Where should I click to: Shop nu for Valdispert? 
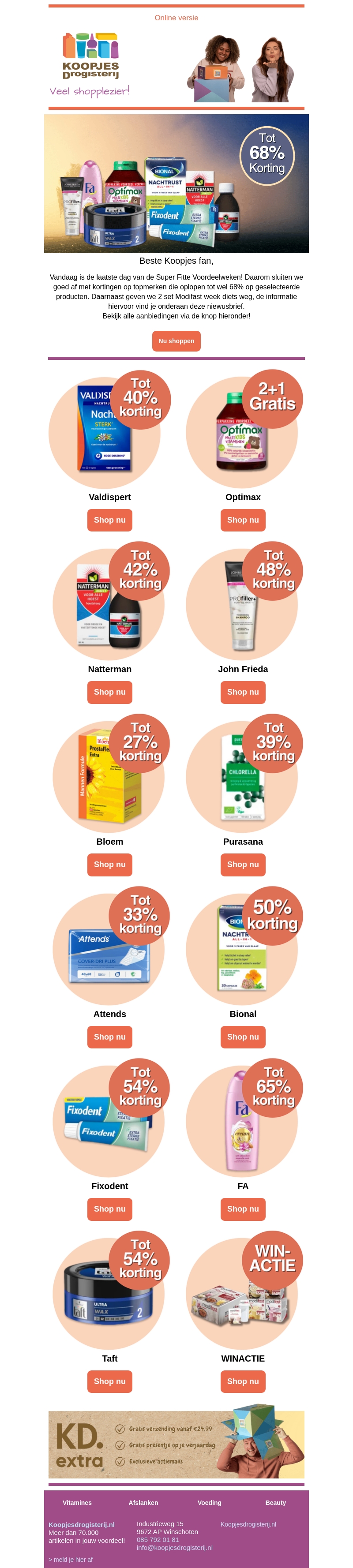point(109,520)
